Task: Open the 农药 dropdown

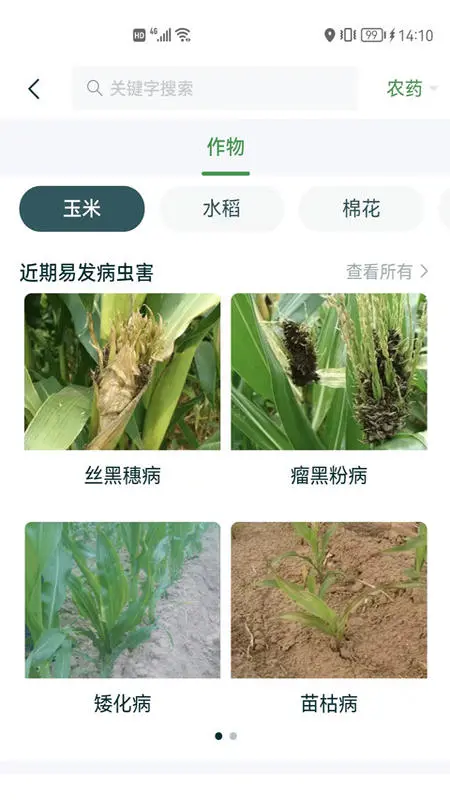Action: [411, 88]
